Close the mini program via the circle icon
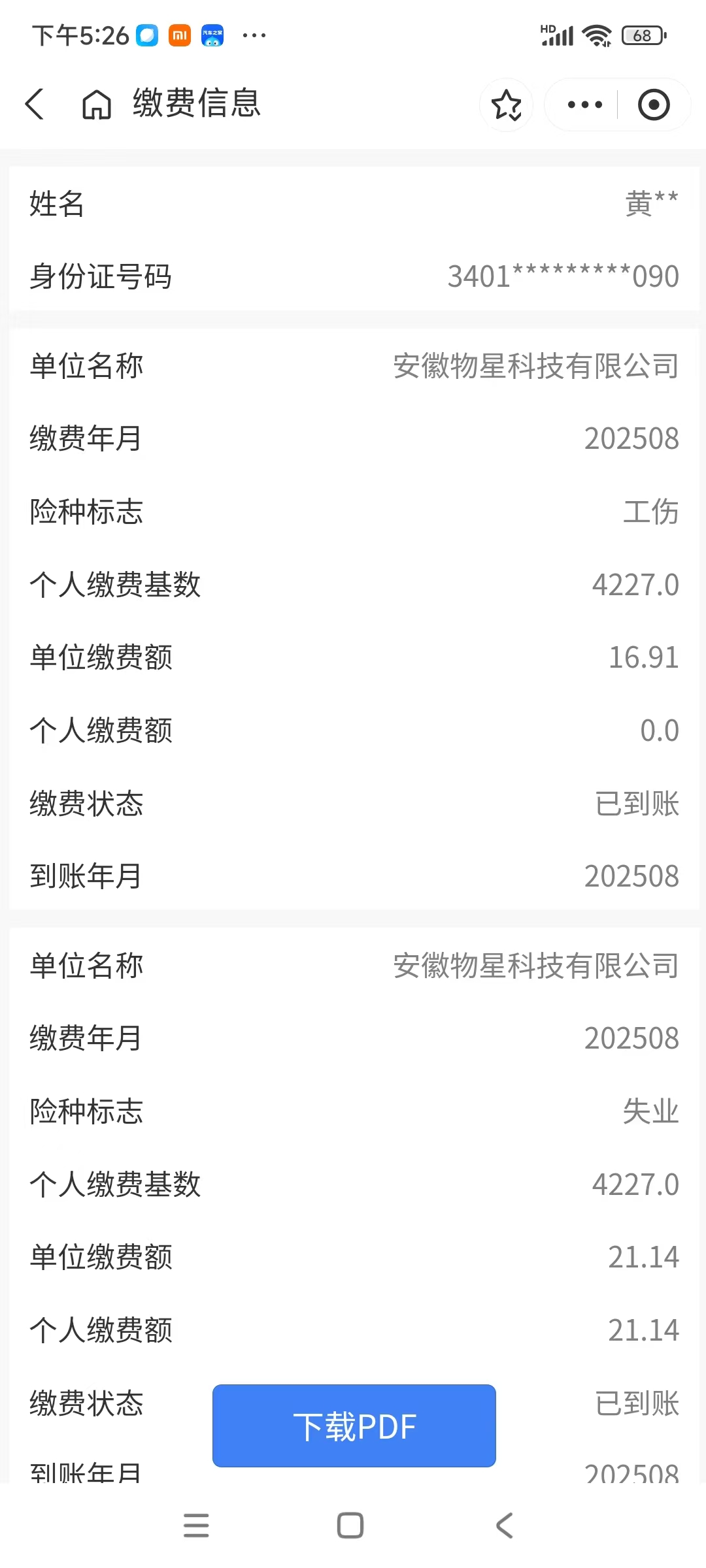This screenshot has height=1568, width=706. [653, 105]
